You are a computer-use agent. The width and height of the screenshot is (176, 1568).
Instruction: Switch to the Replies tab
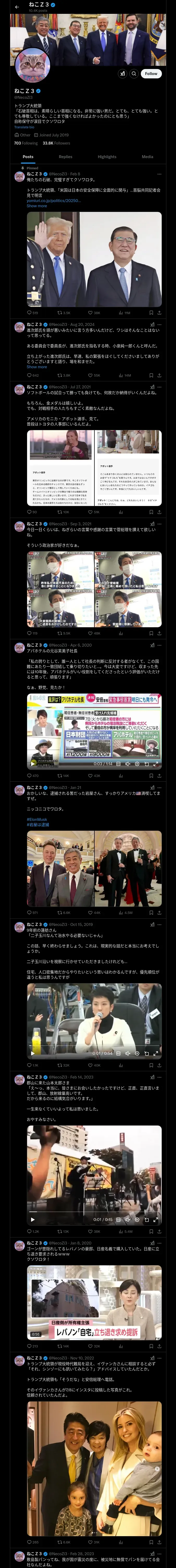[x=65, y=157]
